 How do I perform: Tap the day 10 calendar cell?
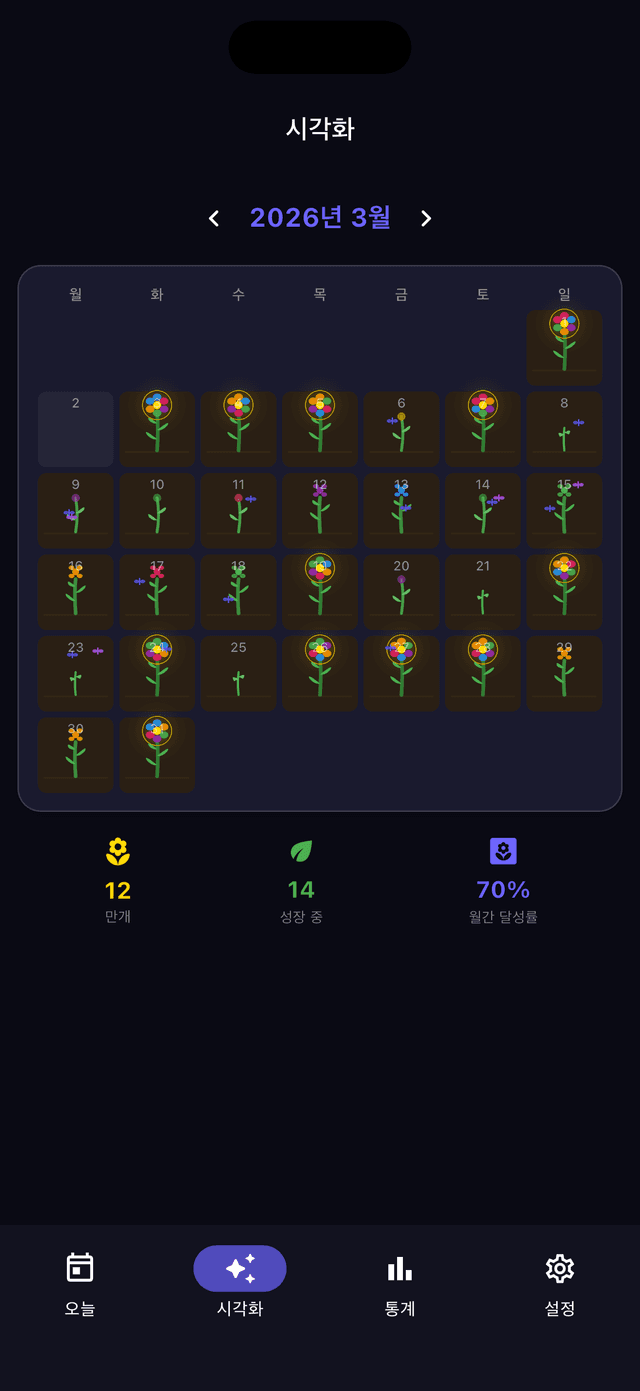(157, 511)
